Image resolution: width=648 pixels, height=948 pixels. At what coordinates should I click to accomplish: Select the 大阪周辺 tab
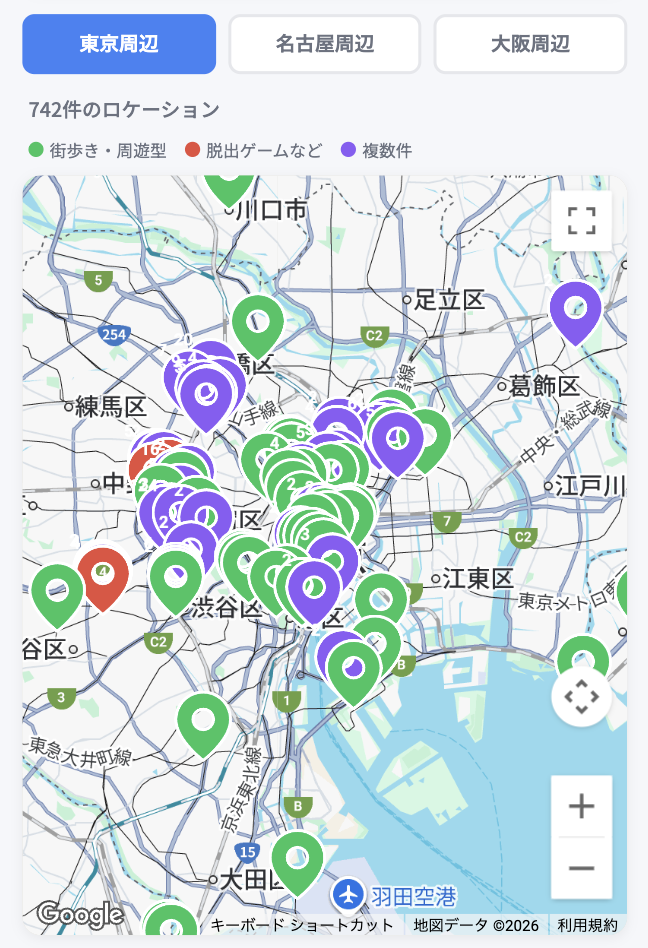click(x=530, y=44)
